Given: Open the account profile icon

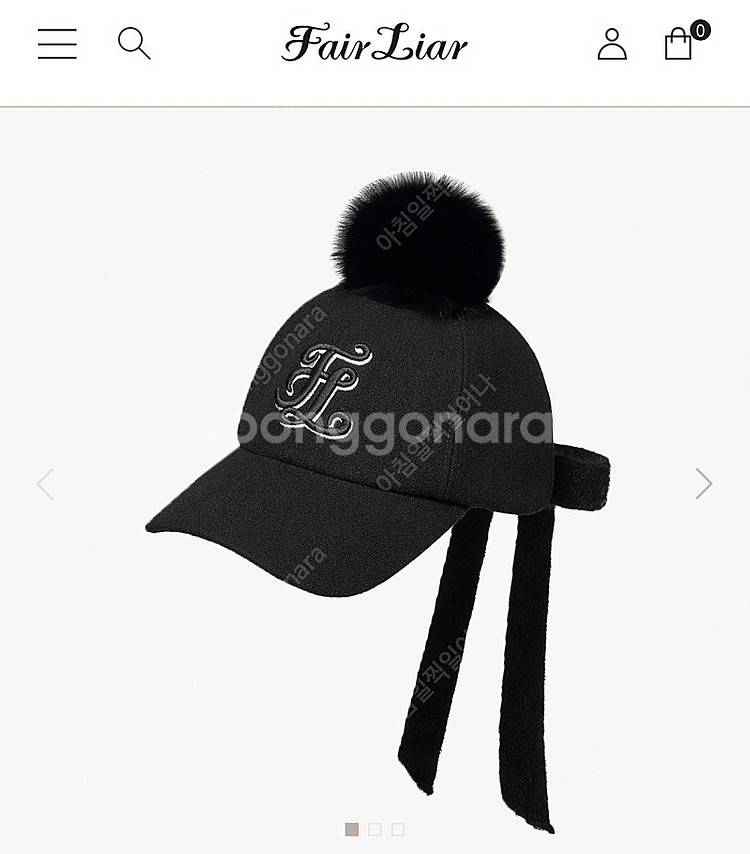Looking at the screenshot, I should pyautogui.click(x=612, y=44).
